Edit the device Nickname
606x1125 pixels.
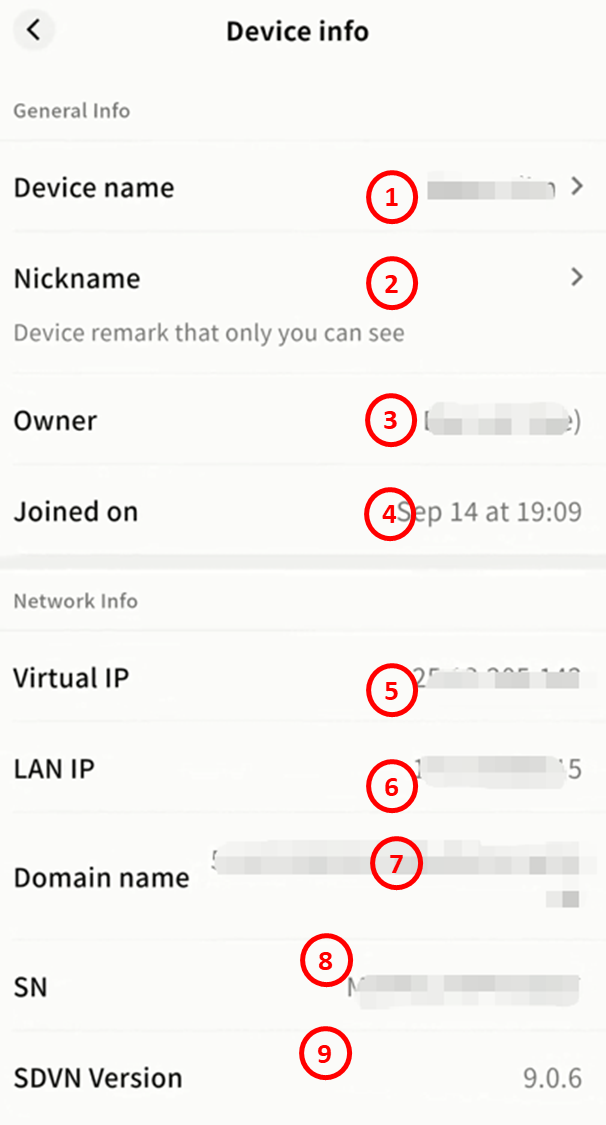point(300,279)
